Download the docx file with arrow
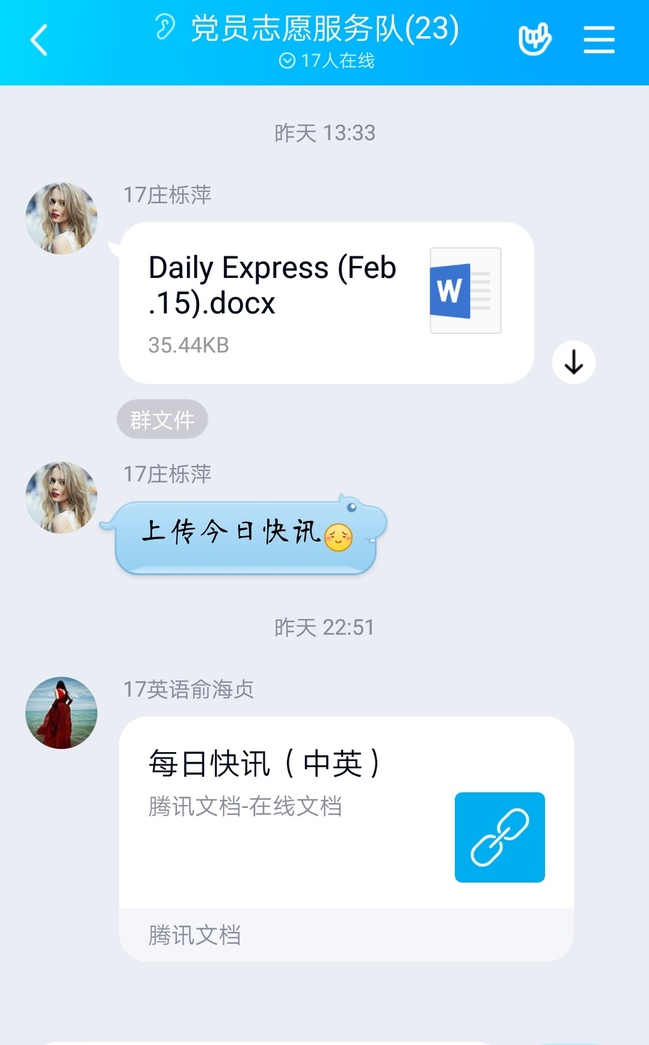Screen dimensions: 649x1045 click(x=574, y=363)
